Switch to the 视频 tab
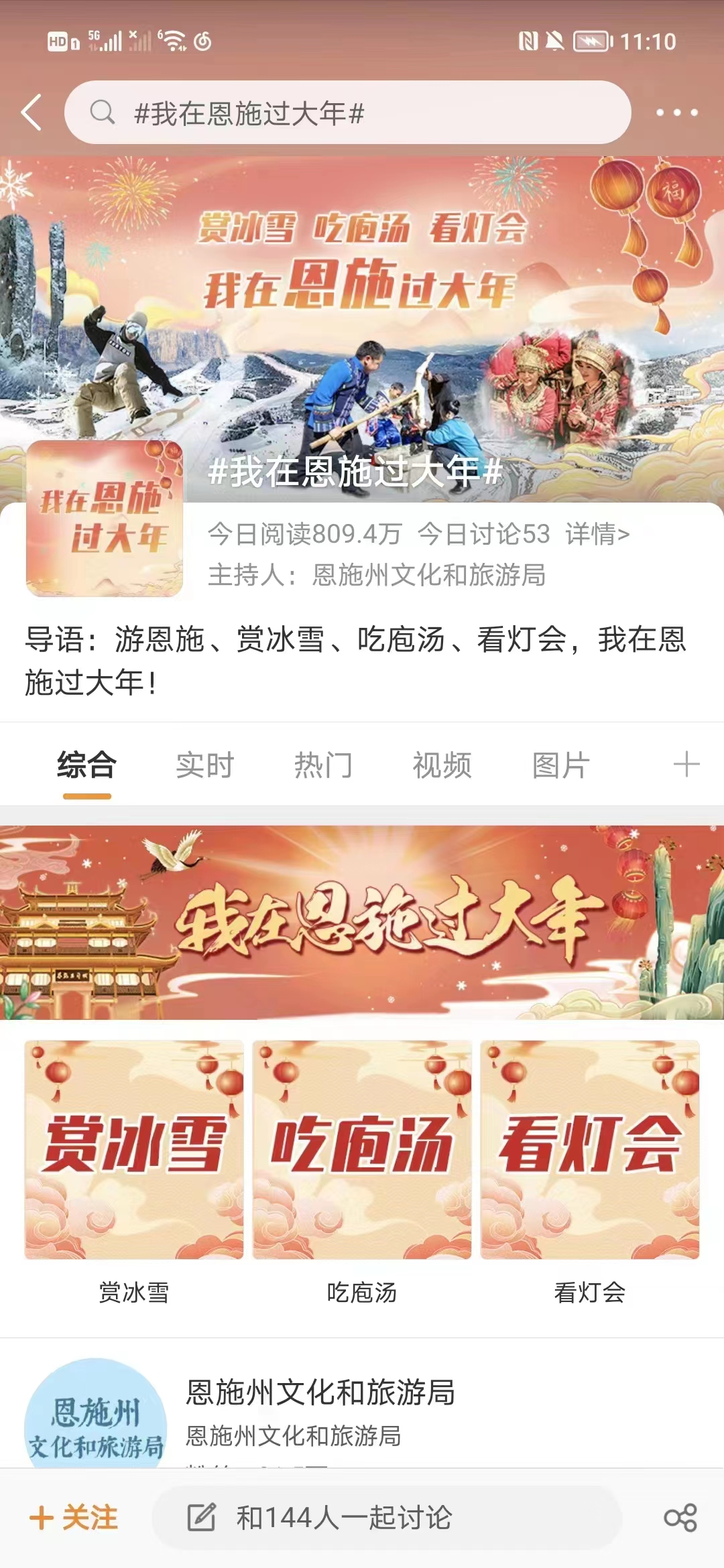The height and width of the screenshot is (1568, 724). pos(442,765)
